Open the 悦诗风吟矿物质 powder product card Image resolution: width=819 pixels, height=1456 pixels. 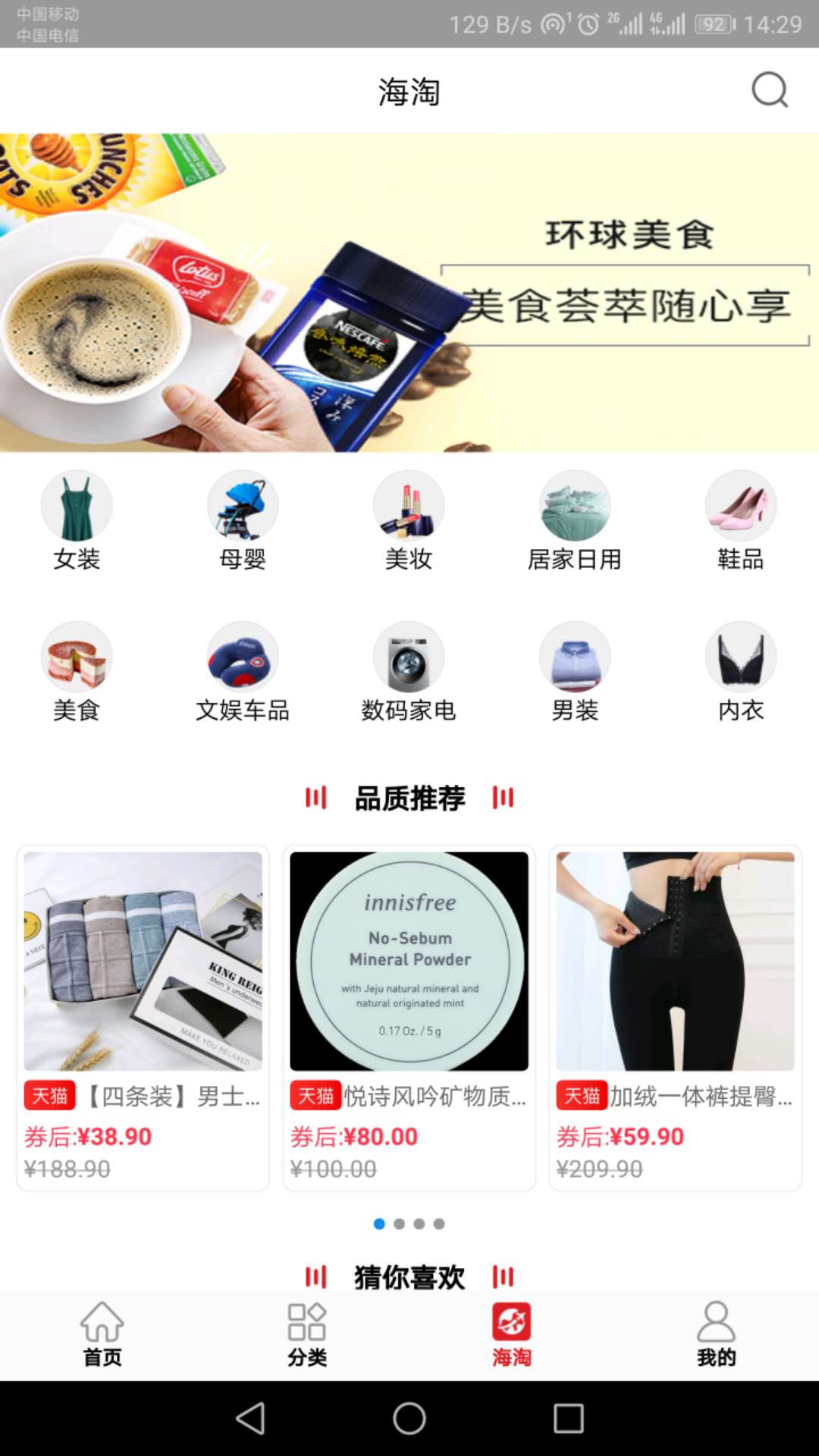409,1016
